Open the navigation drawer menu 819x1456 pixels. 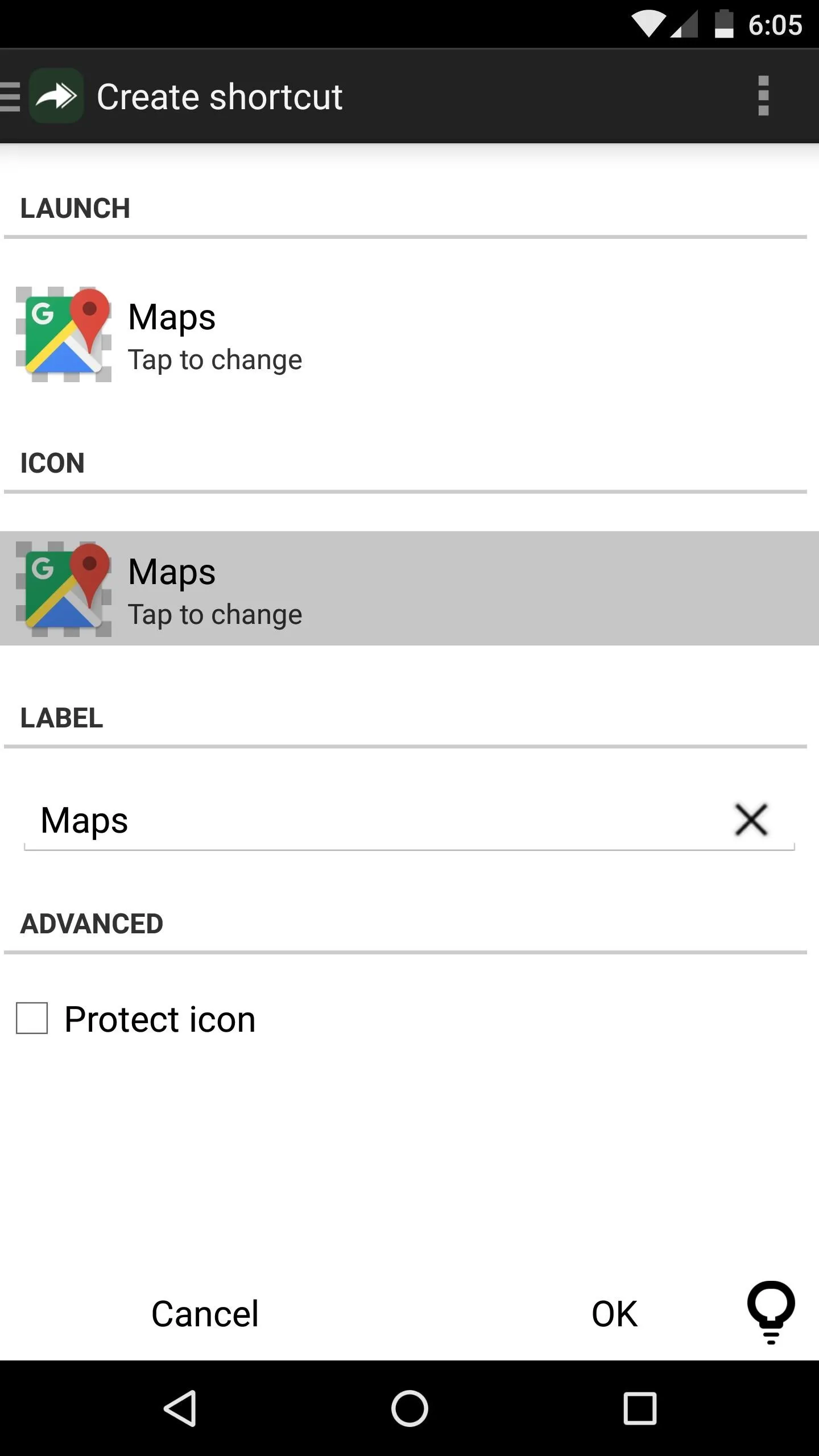(10, 96)
